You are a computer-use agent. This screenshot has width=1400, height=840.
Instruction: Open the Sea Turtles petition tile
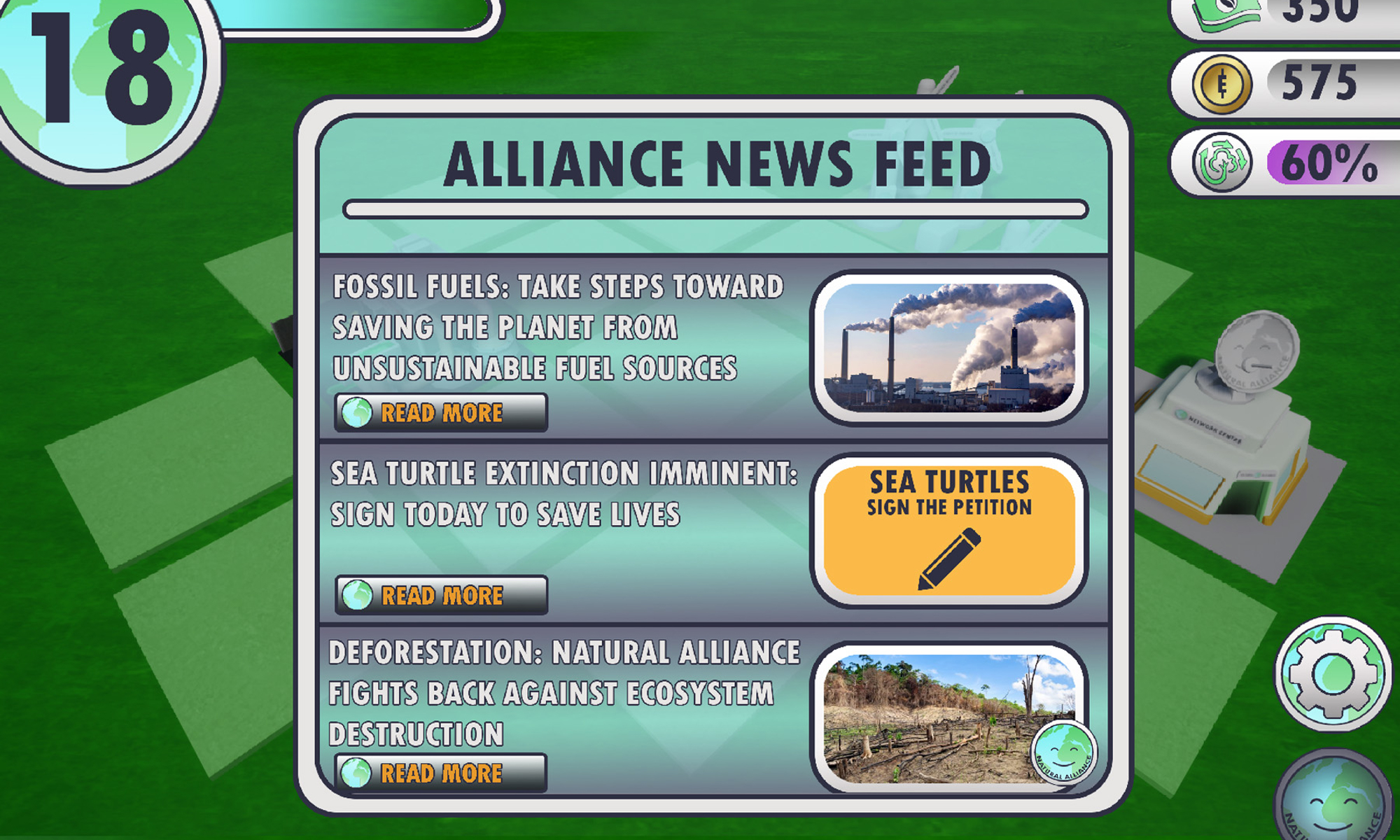point(948,530)
